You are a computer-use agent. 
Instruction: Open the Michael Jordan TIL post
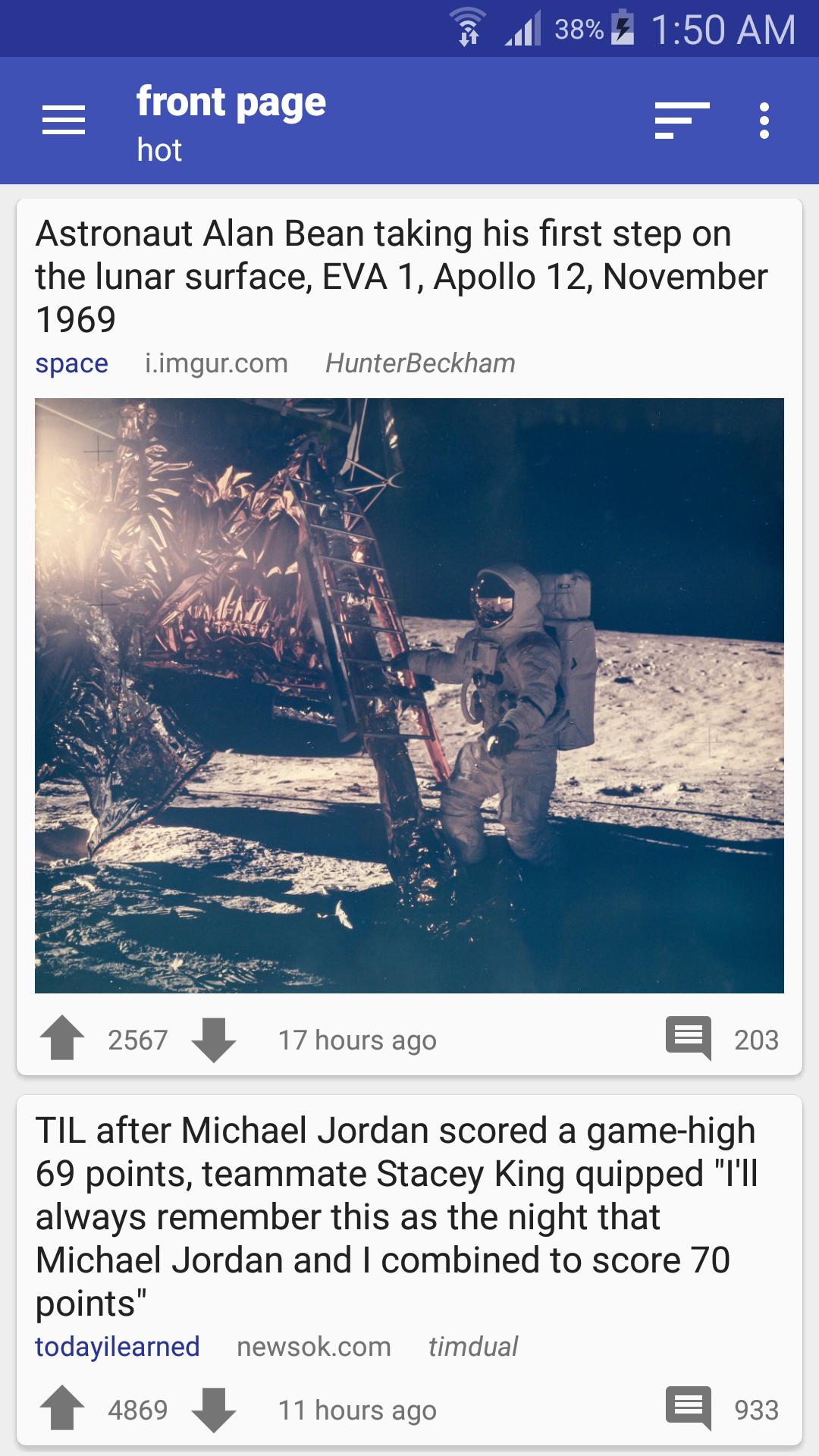click(394, 1216)
